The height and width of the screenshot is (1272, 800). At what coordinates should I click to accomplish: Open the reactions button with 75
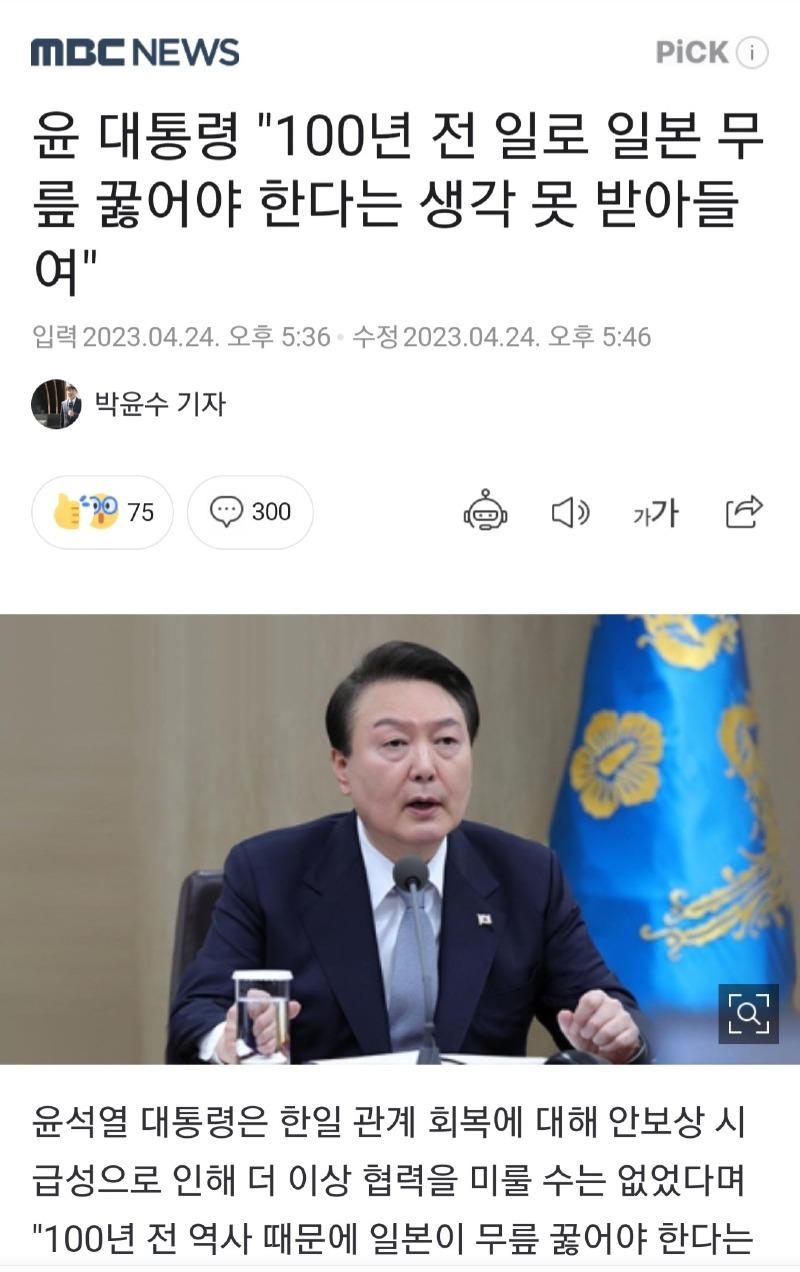(x=102, y=512)
